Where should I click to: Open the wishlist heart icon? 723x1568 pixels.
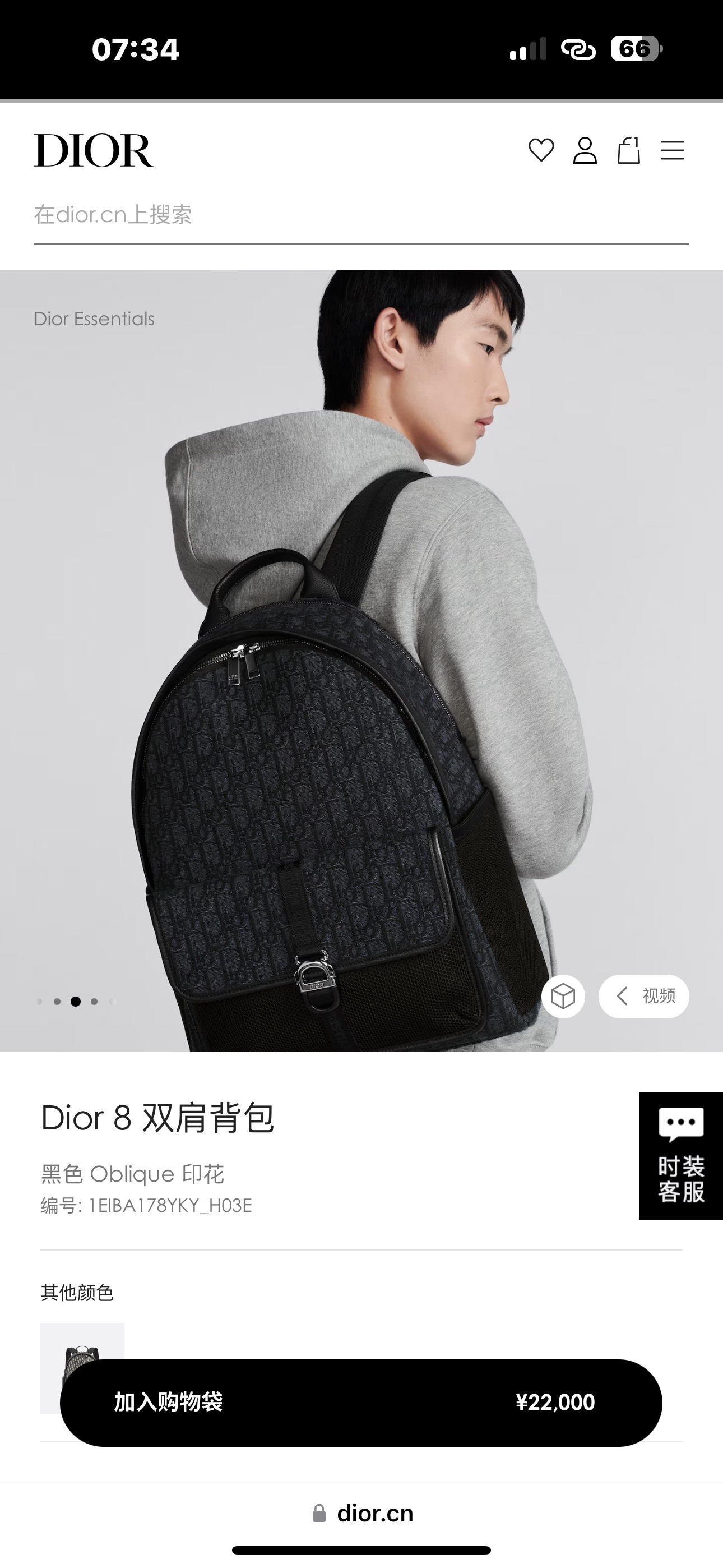click(x=541, y=150)
